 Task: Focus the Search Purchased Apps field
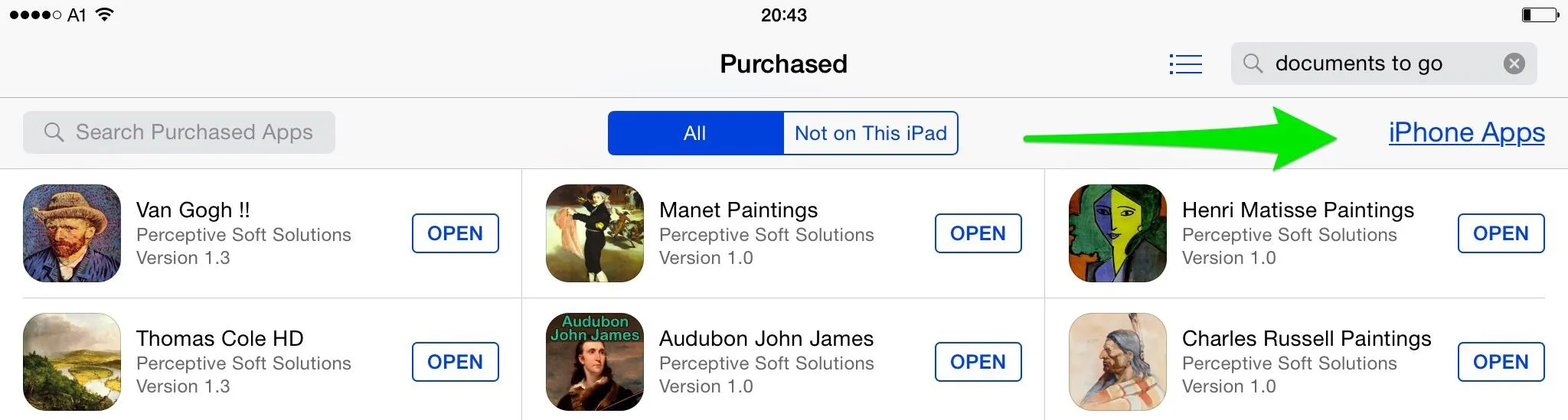pos(179,132)
